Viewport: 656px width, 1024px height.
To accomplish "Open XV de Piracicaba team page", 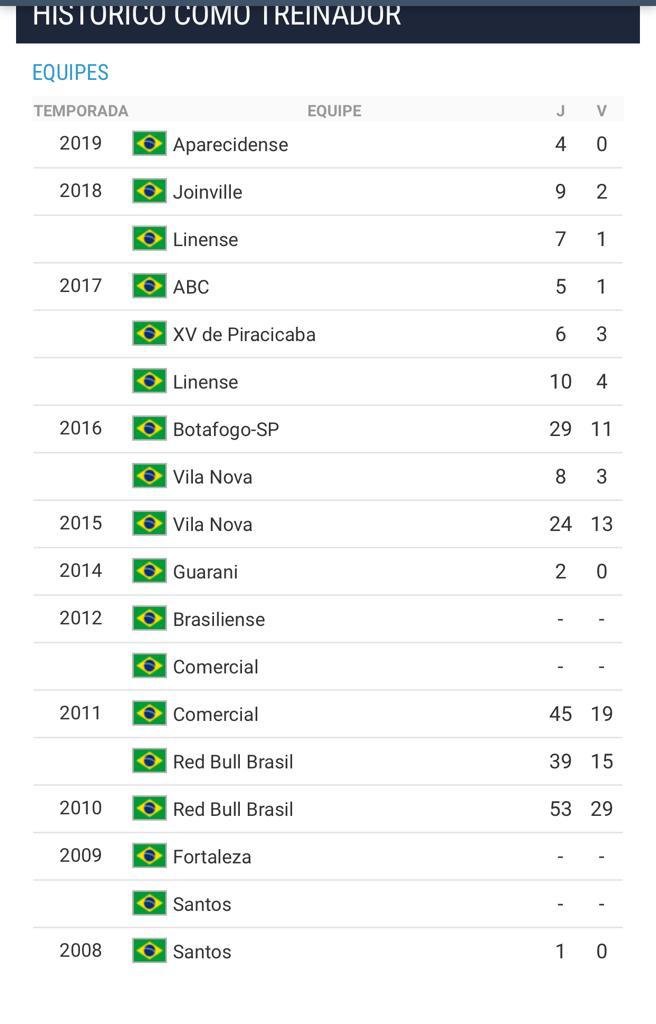I will [x=244, y=335].
